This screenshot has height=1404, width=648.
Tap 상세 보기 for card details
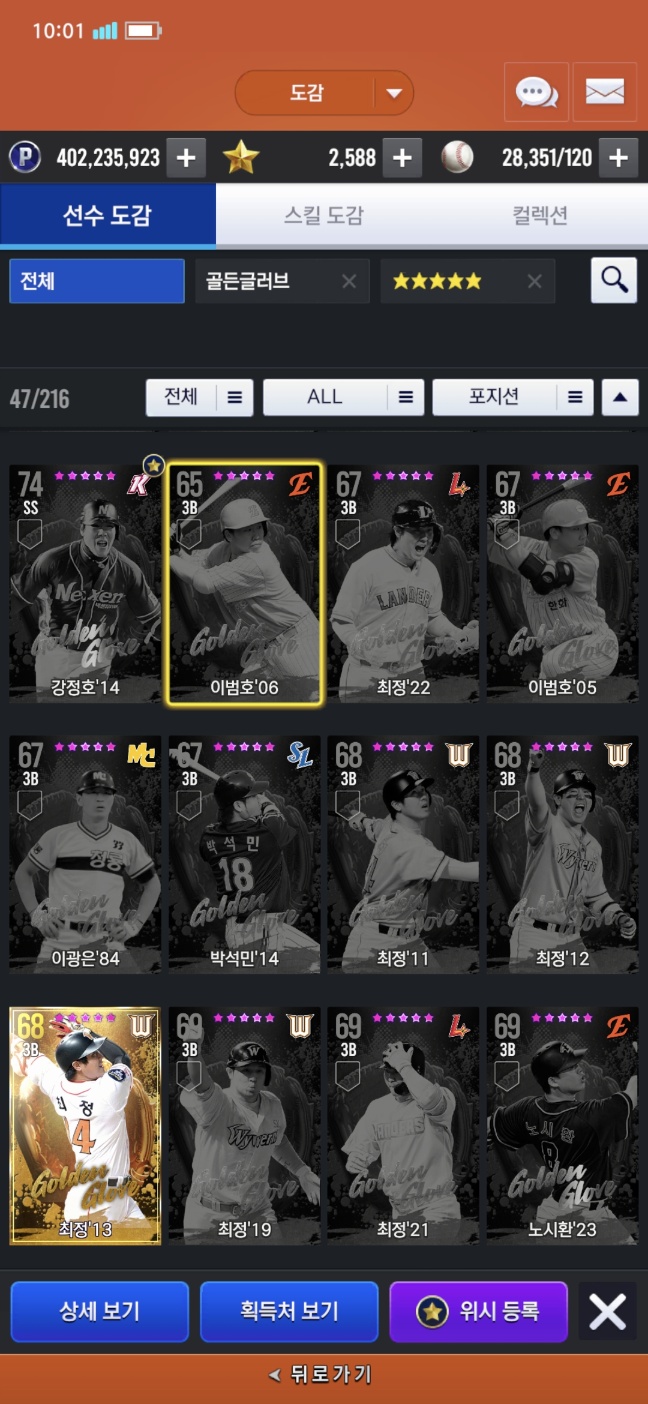(x=100, y=1311)
